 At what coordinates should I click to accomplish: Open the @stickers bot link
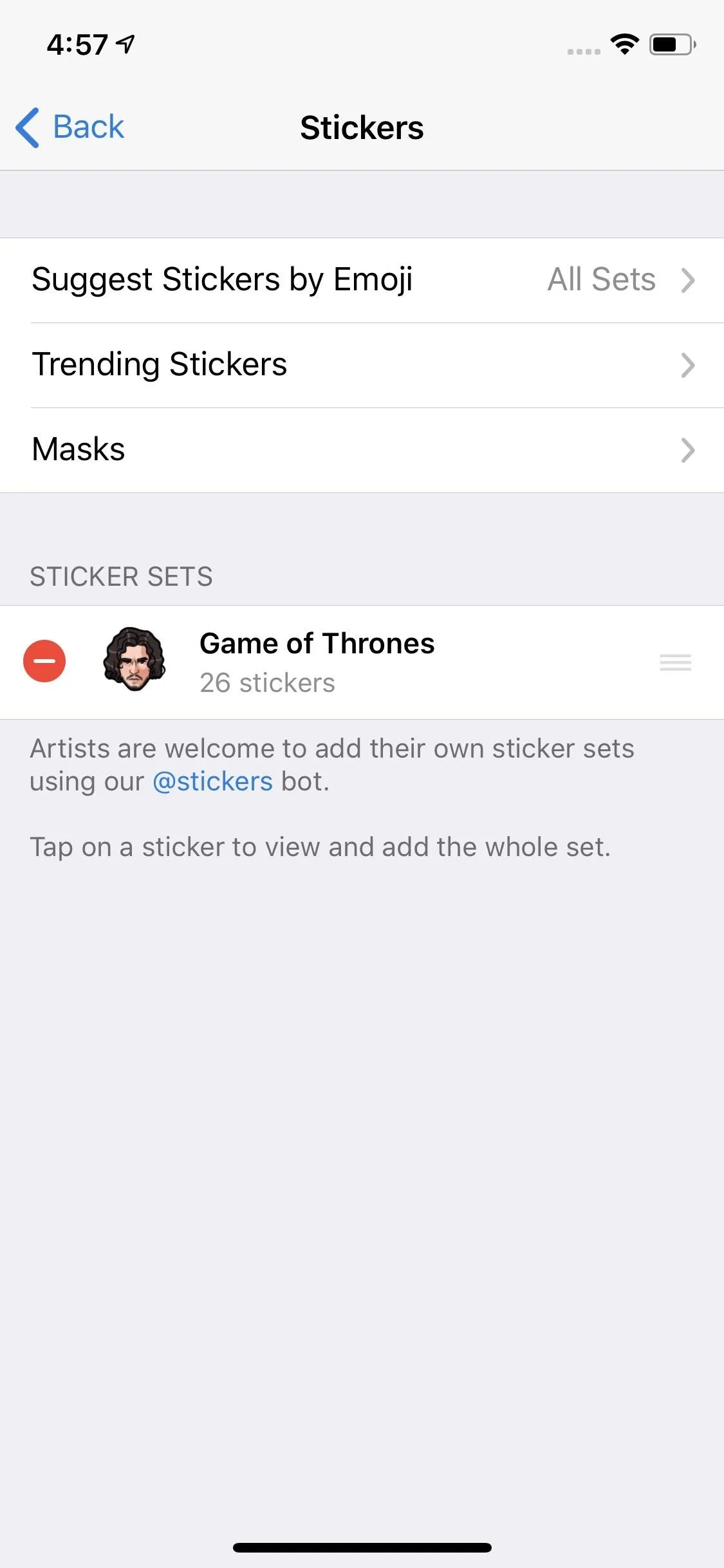click(213, 781)
